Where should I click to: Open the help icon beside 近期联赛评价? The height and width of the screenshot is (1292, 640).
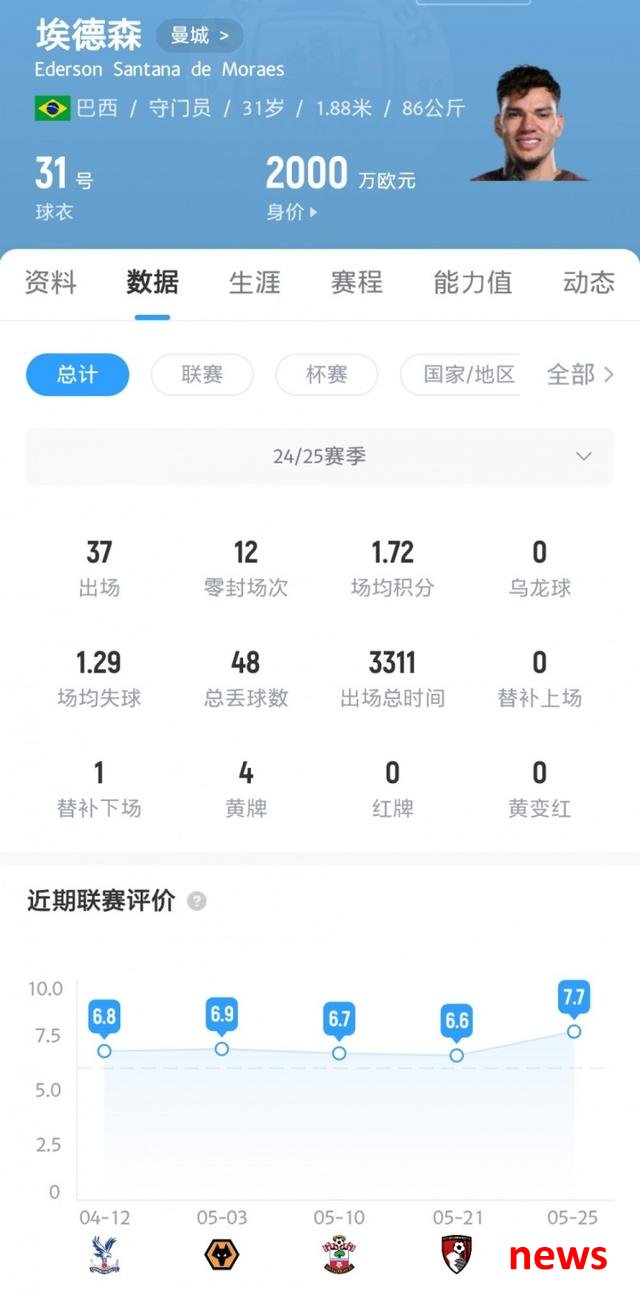(197, 901)
